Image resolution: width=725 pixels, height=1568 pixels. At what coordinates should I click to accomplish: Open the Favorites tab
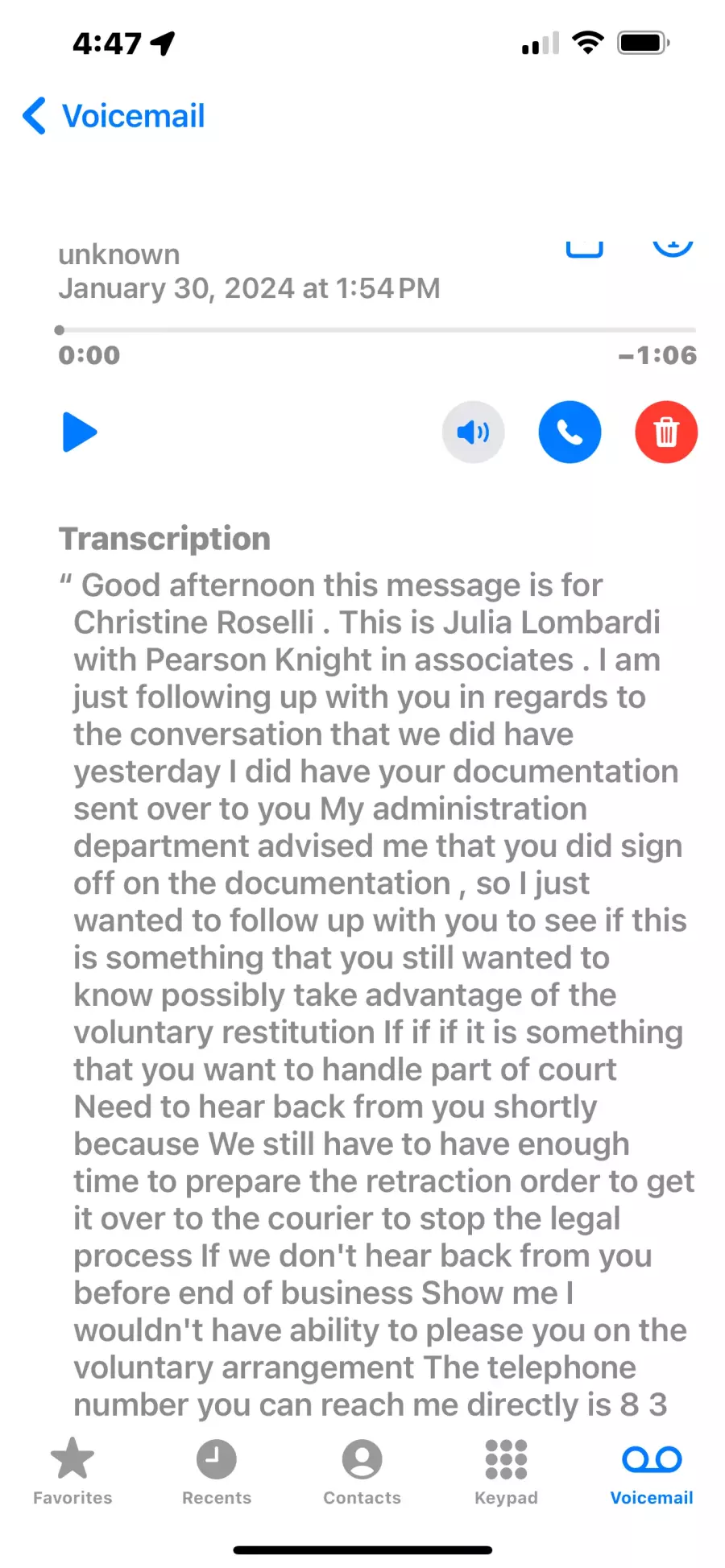pyautogui.click(x=72, y=1472)
